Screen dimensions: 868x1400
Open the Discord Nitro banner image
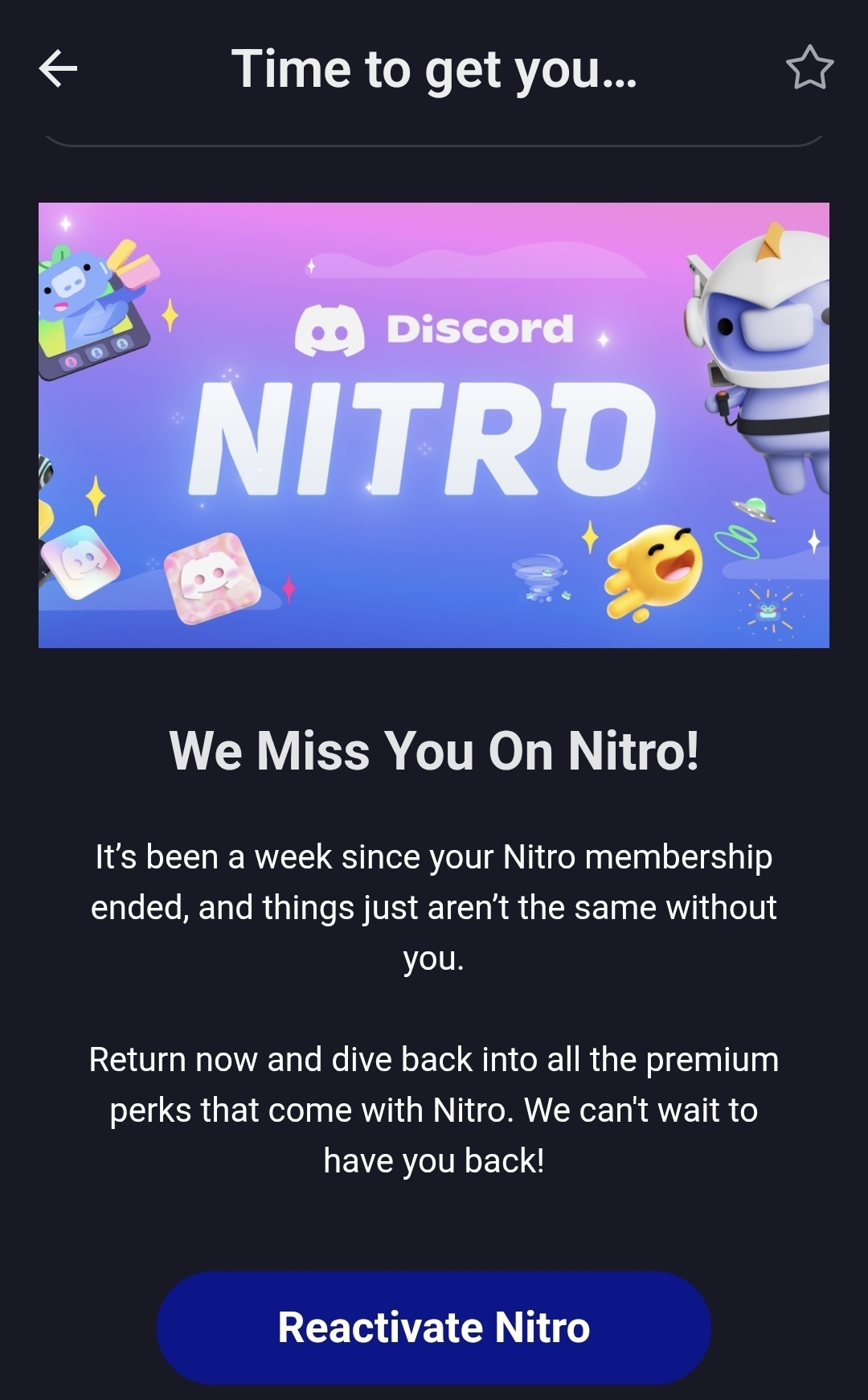433,425
